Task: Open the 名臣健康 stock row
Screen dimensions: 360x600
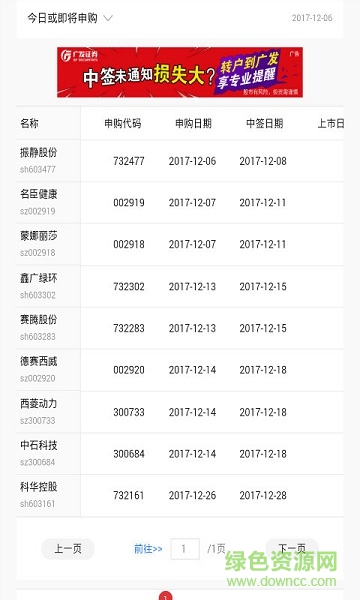Action: 180,202
